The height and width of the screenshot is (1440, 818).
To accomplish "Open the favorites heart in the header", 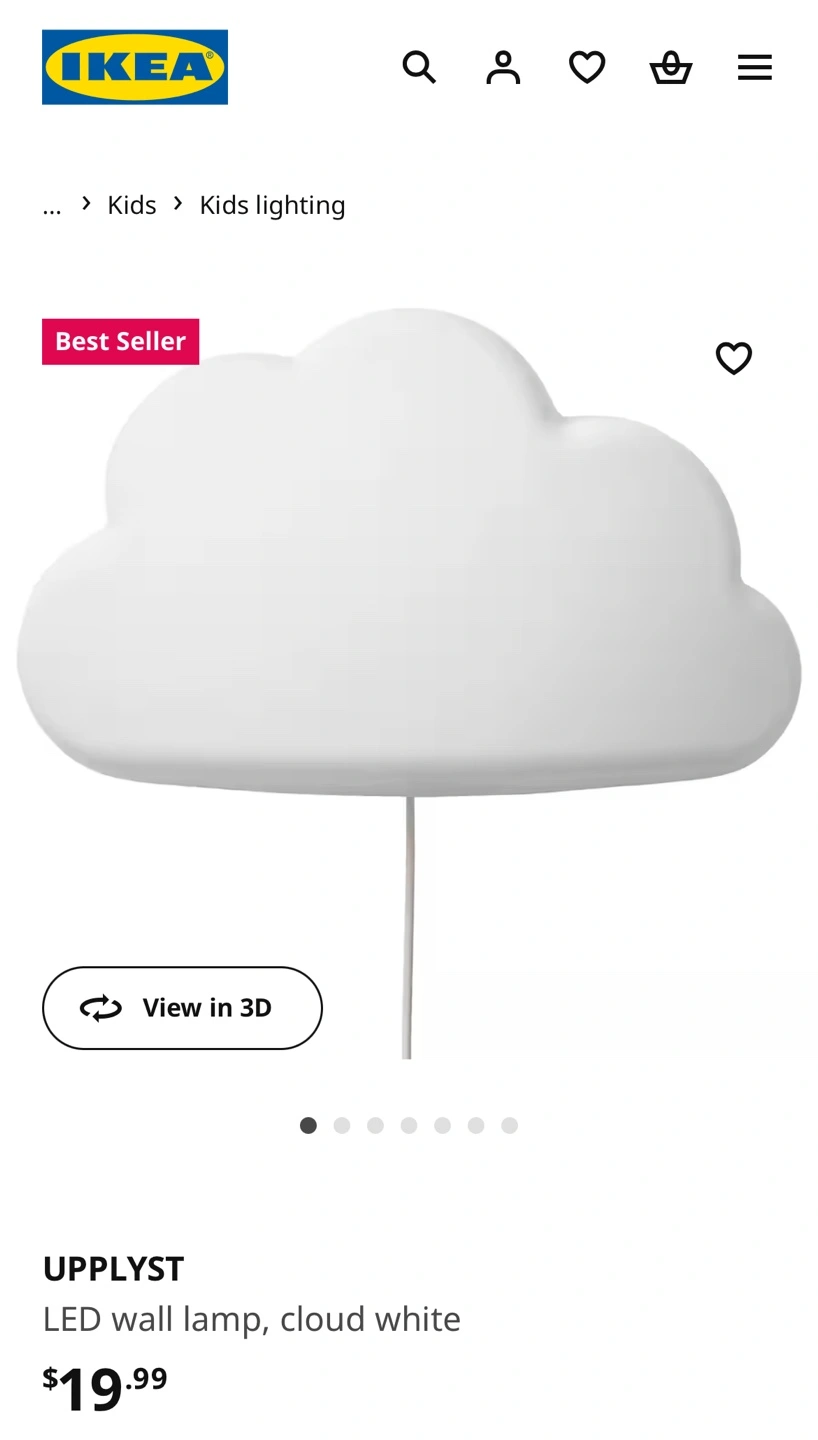I will [587, 67].
